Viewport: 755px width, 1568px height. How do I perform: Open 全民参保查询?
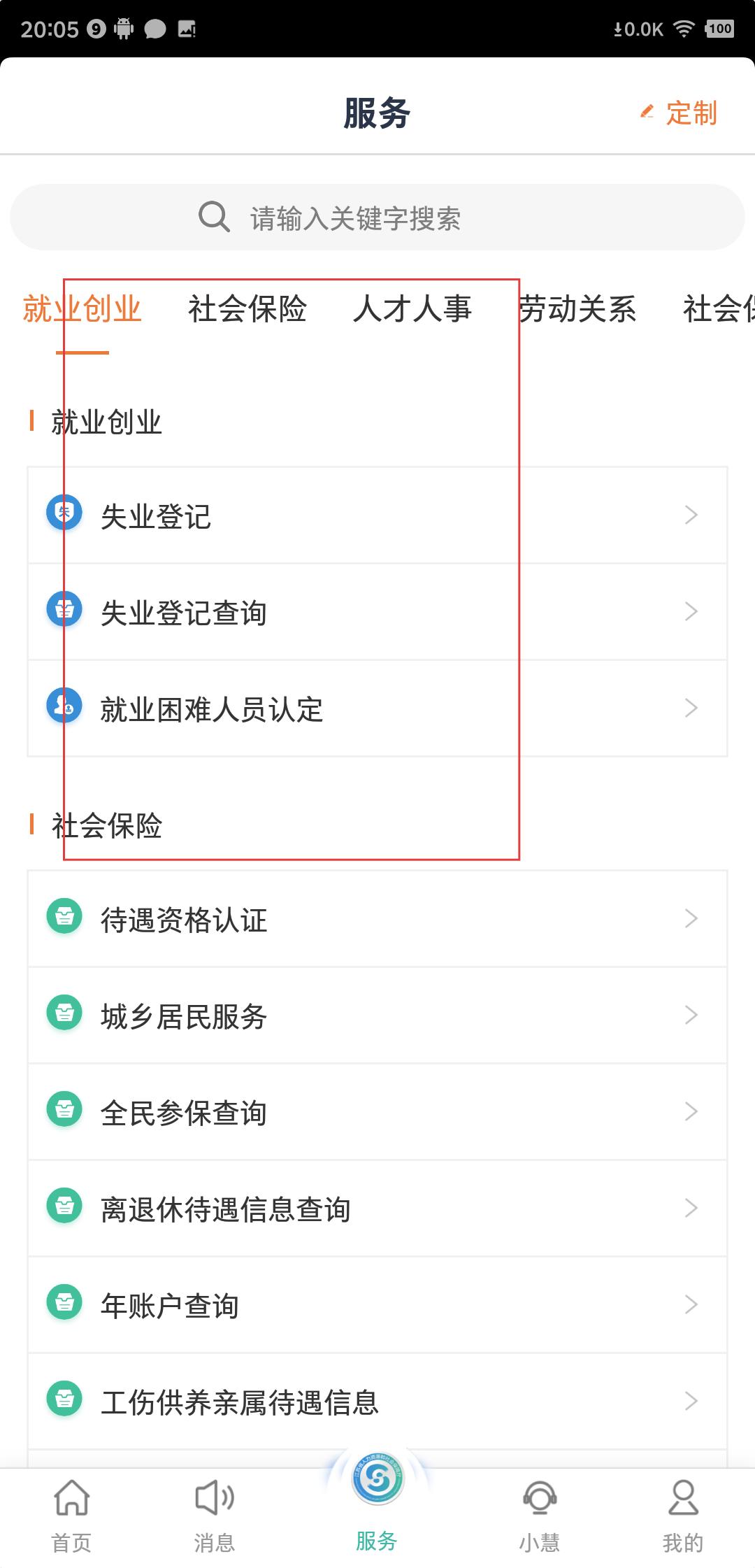(377, 1112)
